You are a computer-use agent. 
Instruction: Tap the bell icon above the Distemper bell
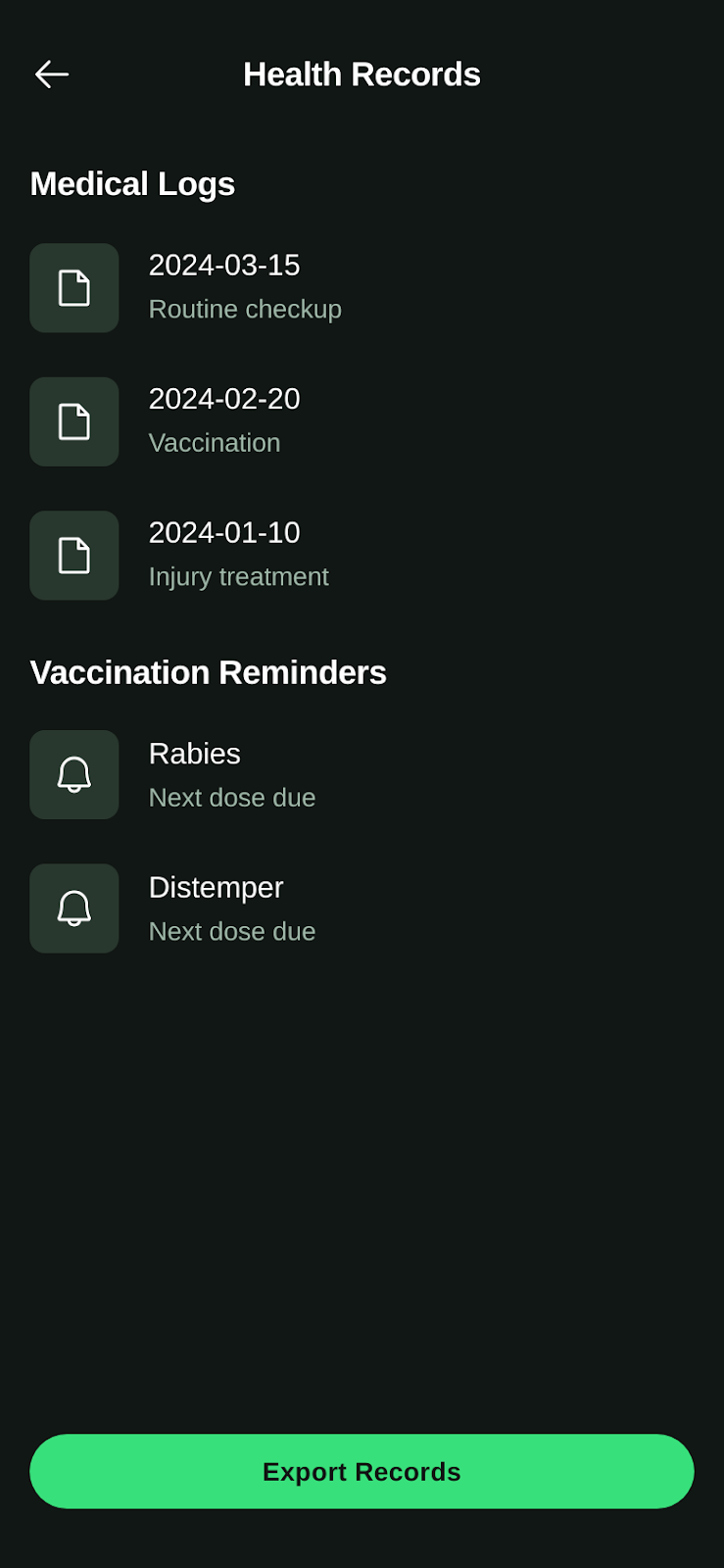tap(74, 774)
